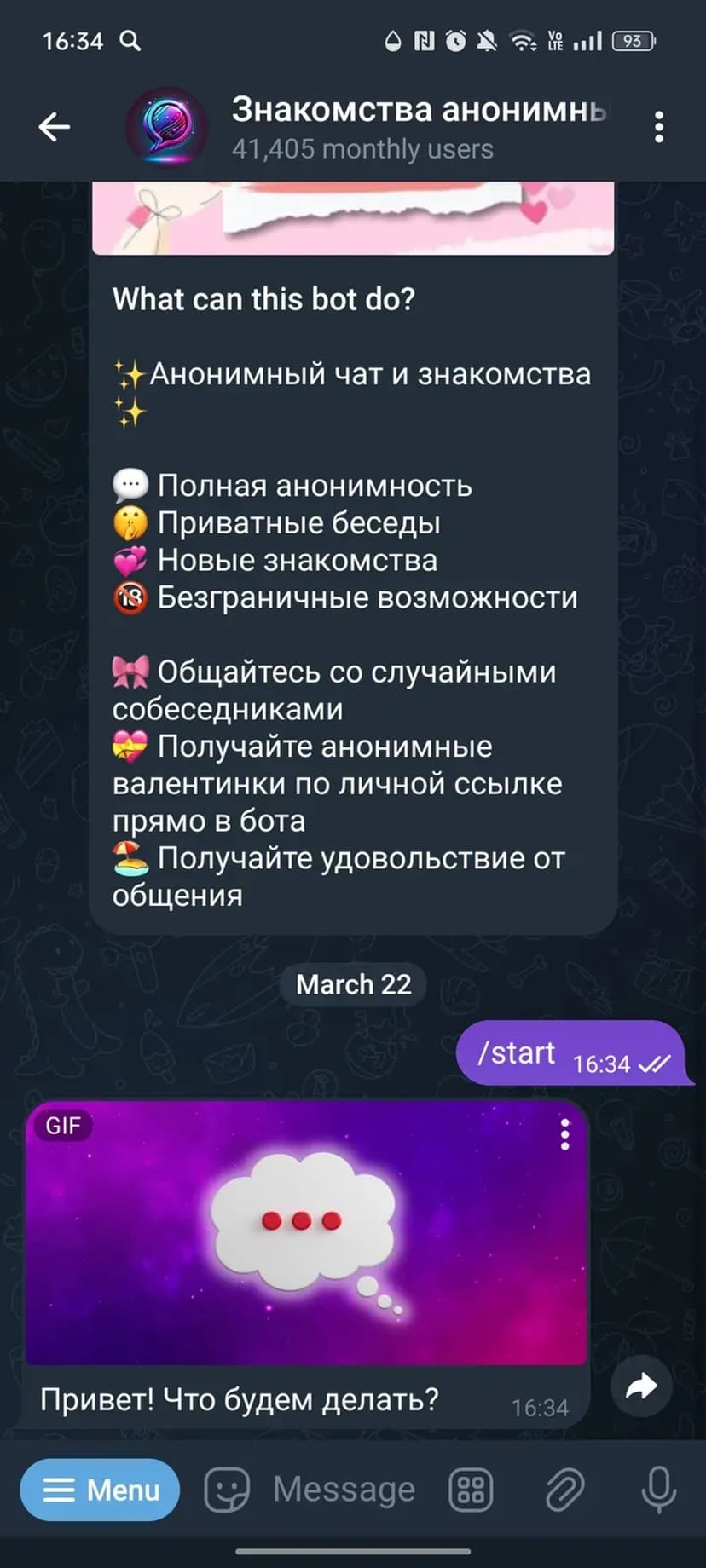706x1568 pixels.
Task: Play the GIF with the thought bubble
Action: (305, 1231)
